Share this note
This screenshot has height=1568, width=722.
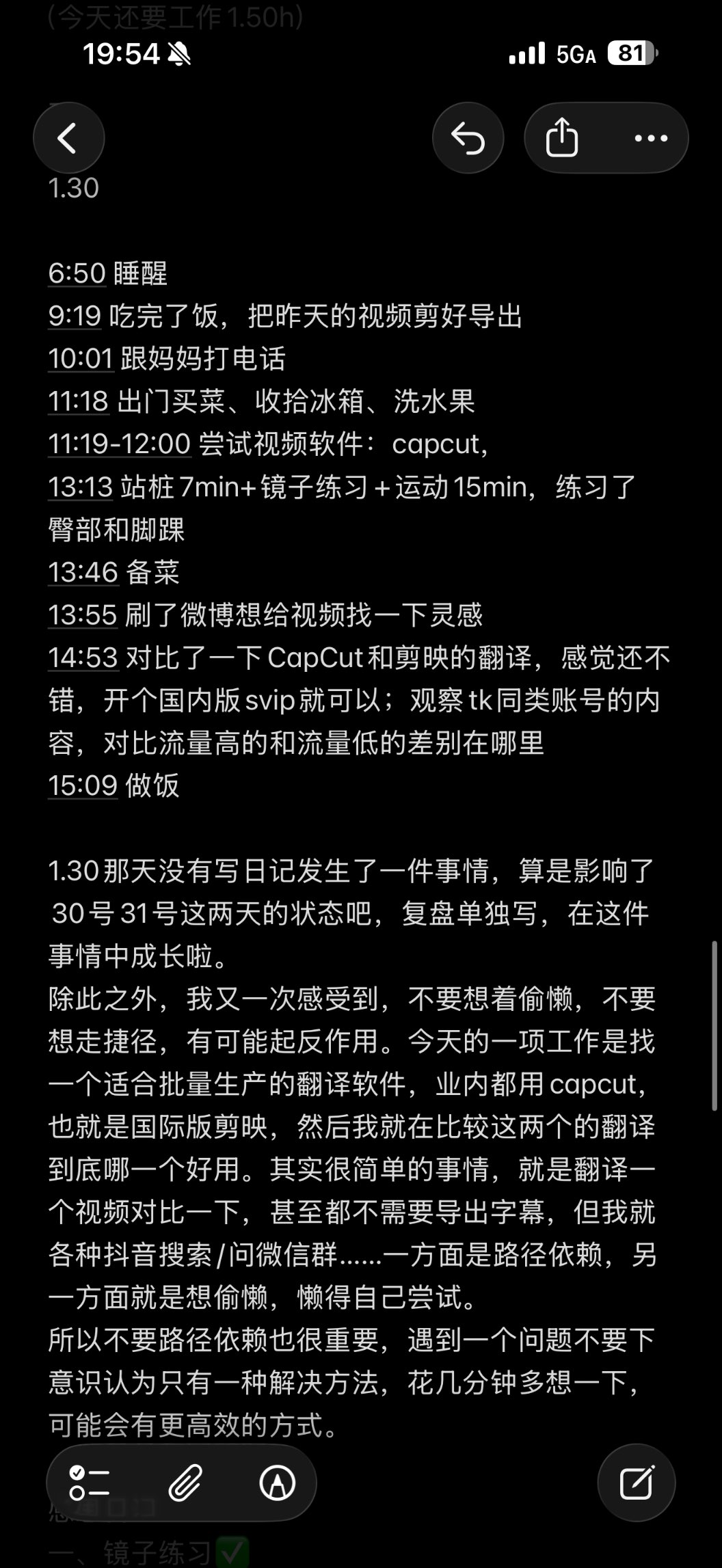(562, 138)
